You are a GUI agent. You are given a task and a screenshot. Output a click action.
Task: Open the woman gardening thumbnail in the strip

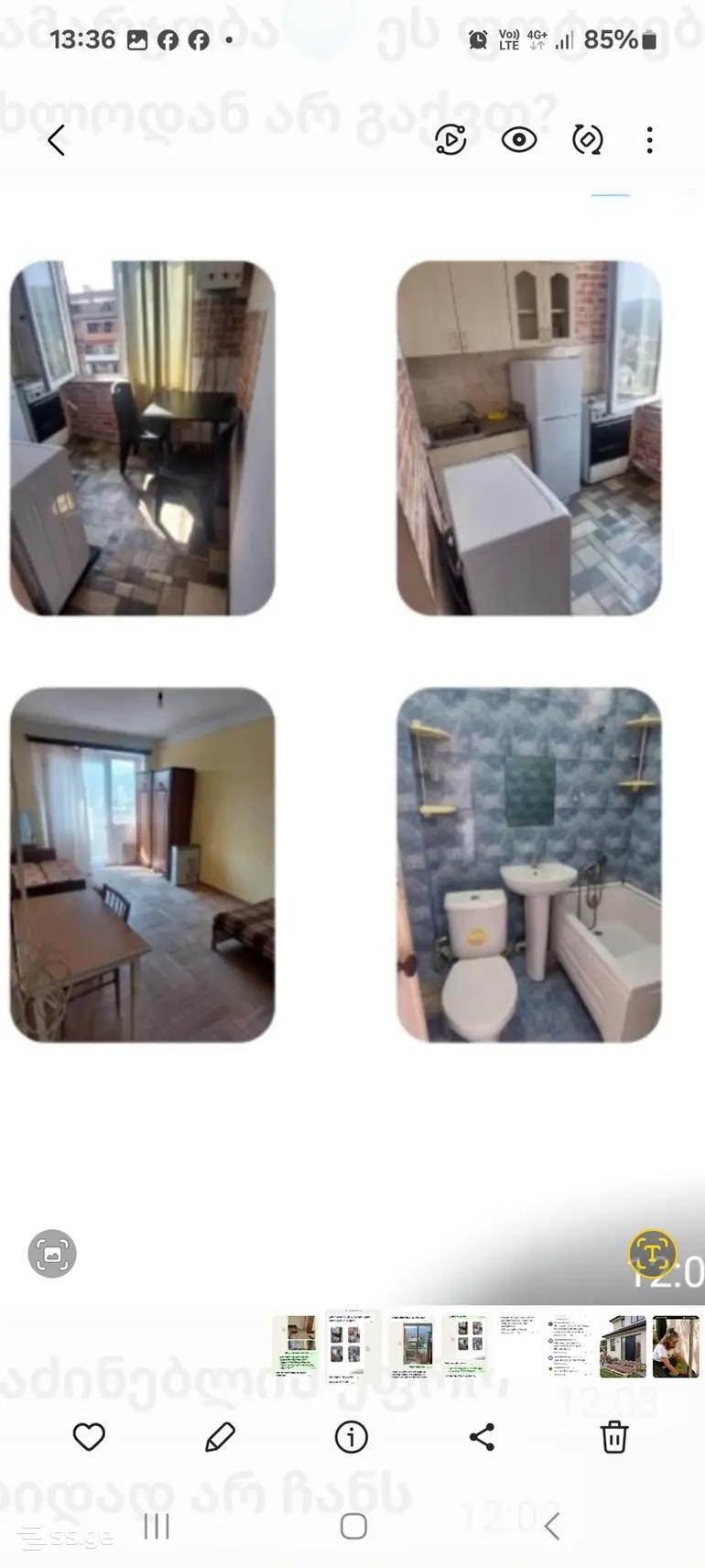click(x=676, y=1346)
